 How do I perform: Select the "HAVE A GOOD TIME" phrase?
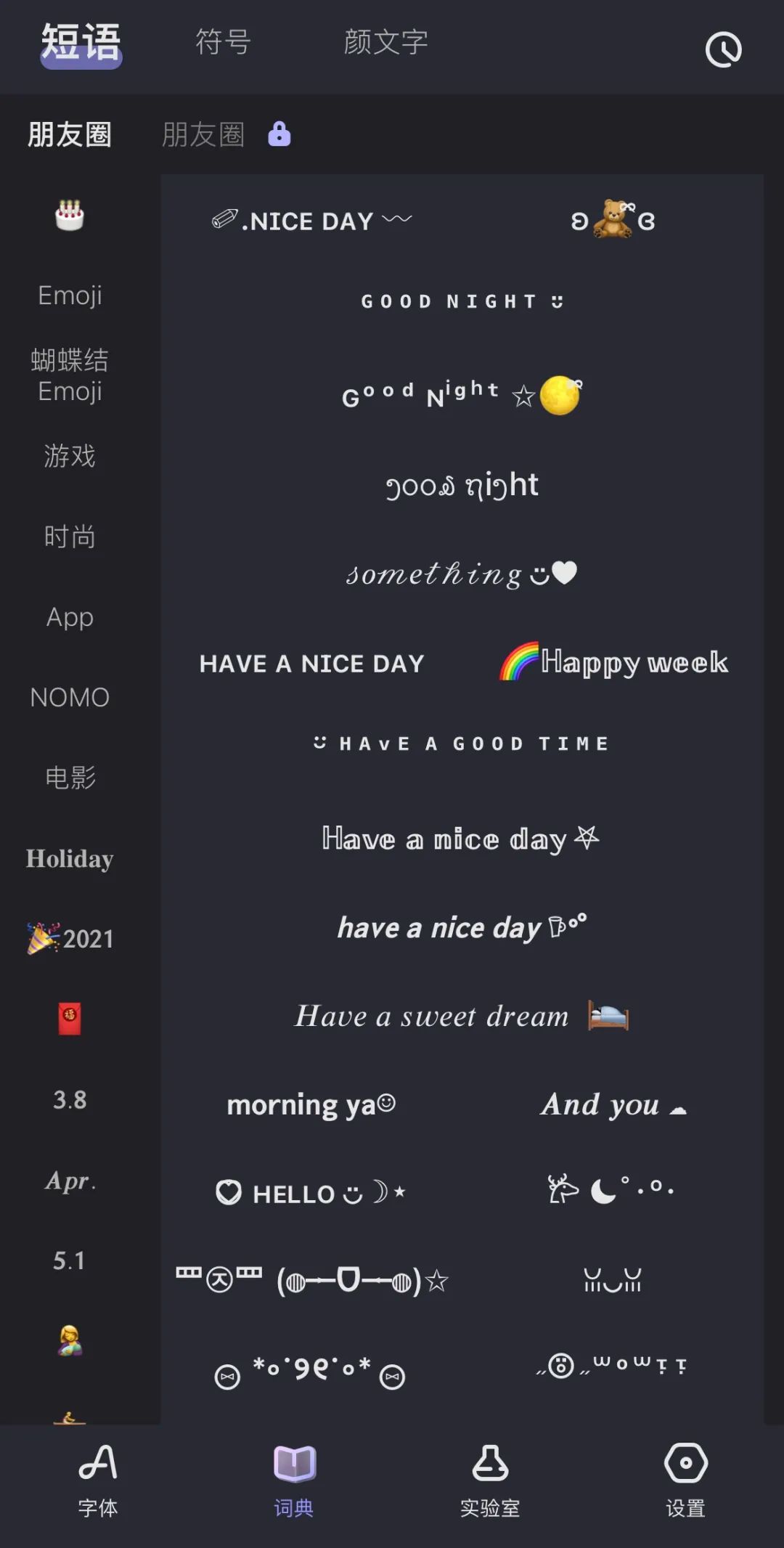pyautogui.click(x=462, y=744)
